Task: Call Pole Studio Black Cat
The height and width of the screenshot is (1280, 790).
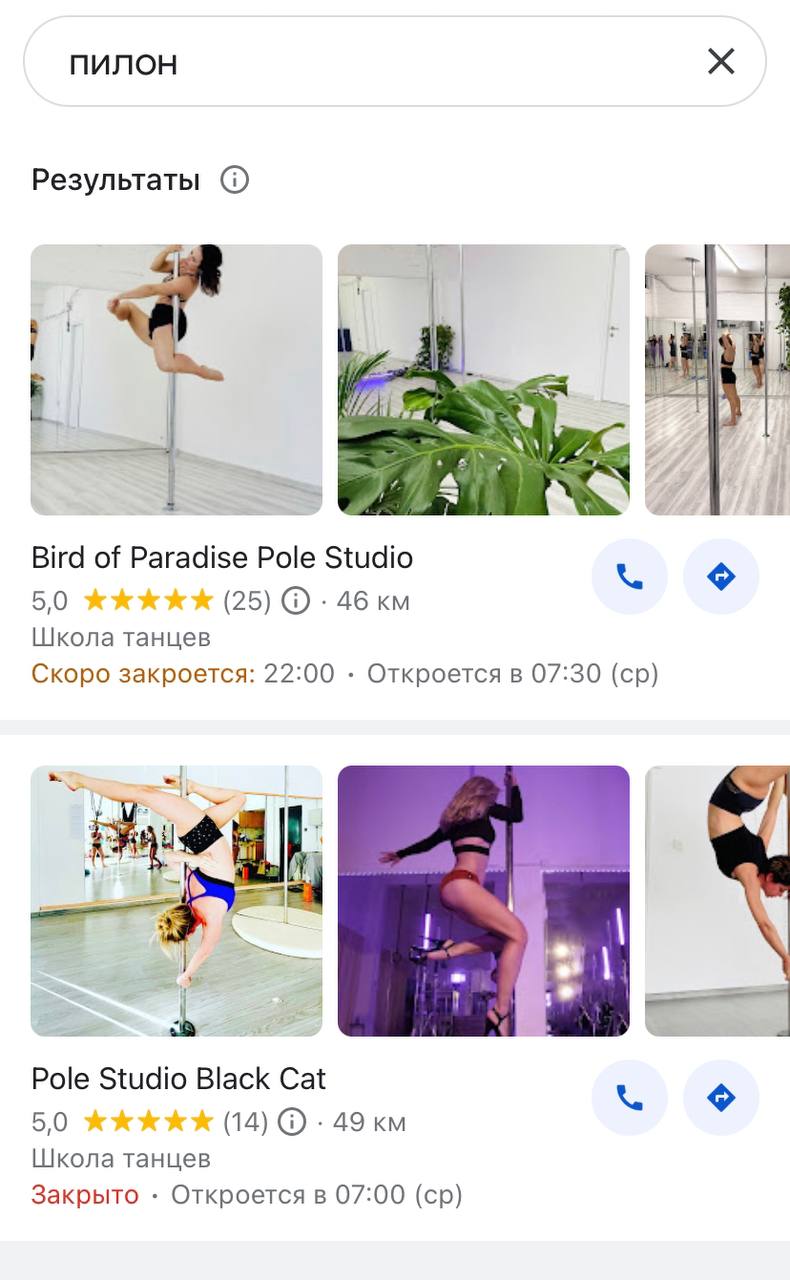Action: (x=629, y=1098)
